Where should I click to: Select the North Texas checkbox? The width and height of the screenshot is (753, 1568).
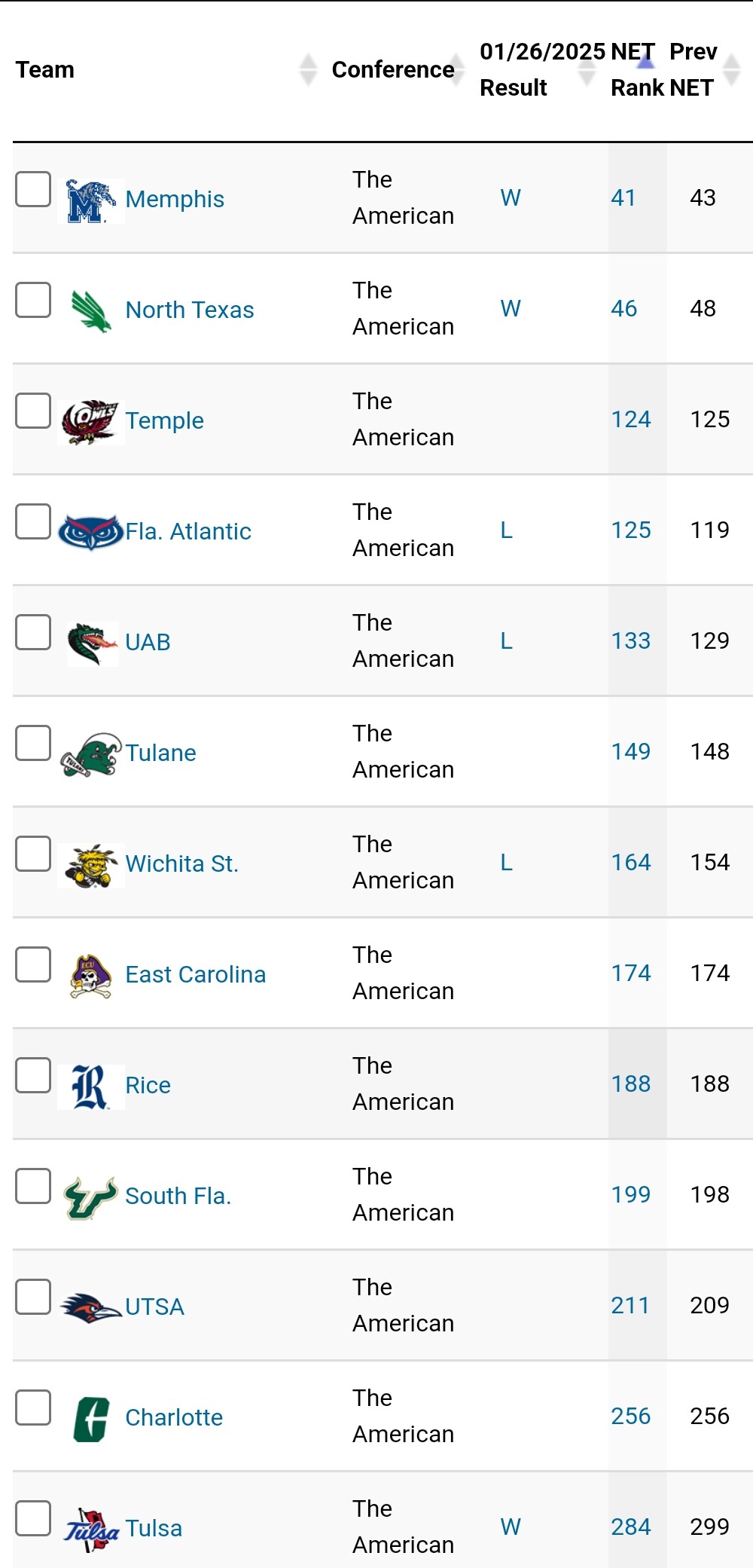click(x=33, y=300)
